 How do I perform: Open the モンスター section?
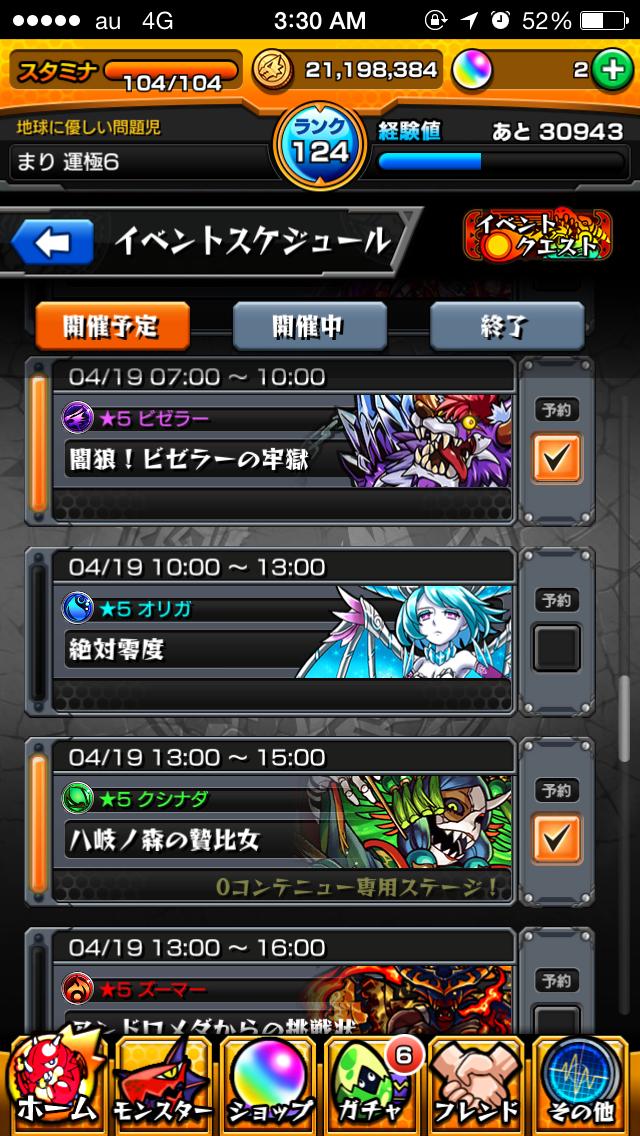162,1083
